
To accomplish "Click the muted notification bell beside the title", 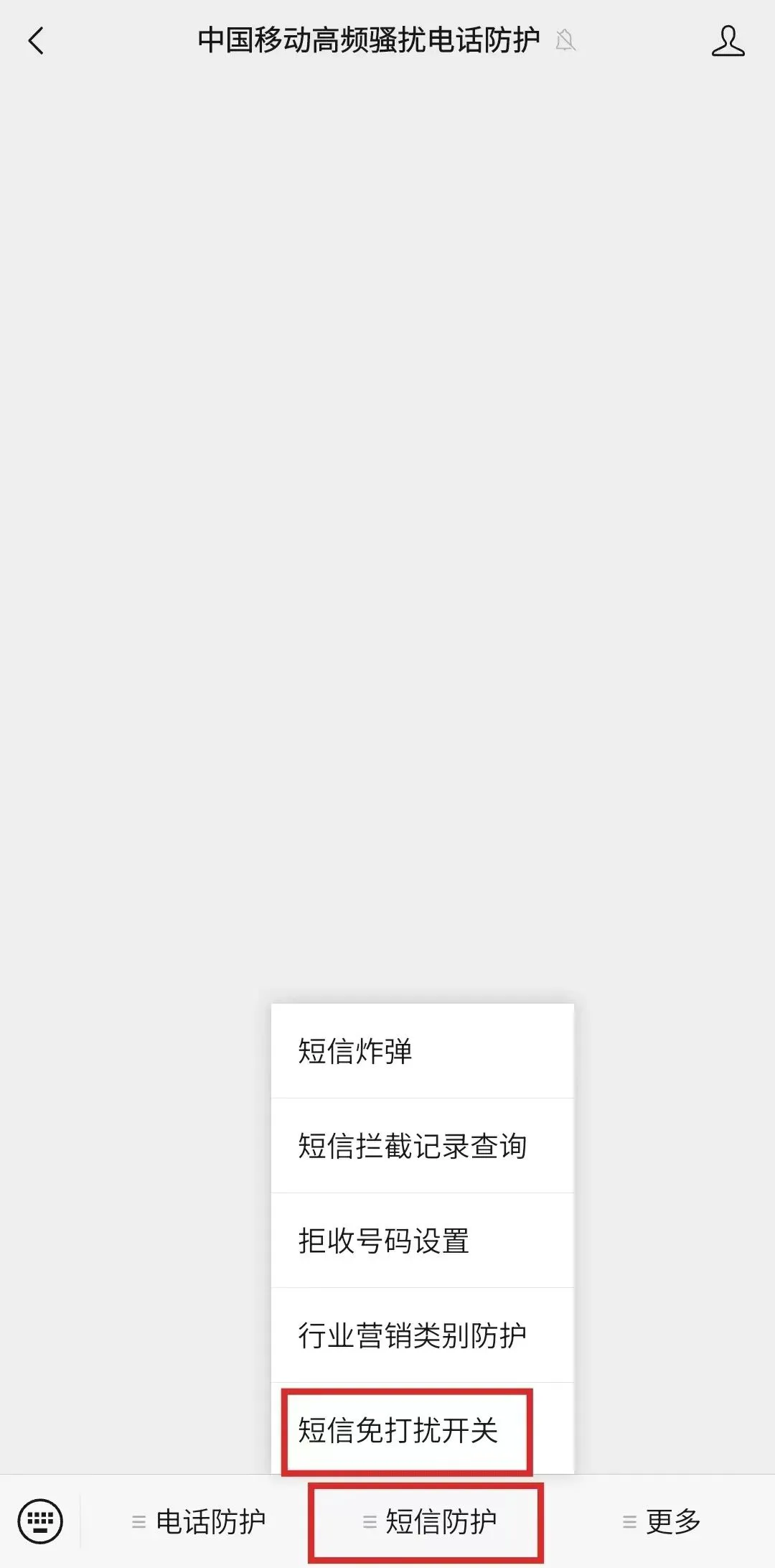I will click(566, 42).
